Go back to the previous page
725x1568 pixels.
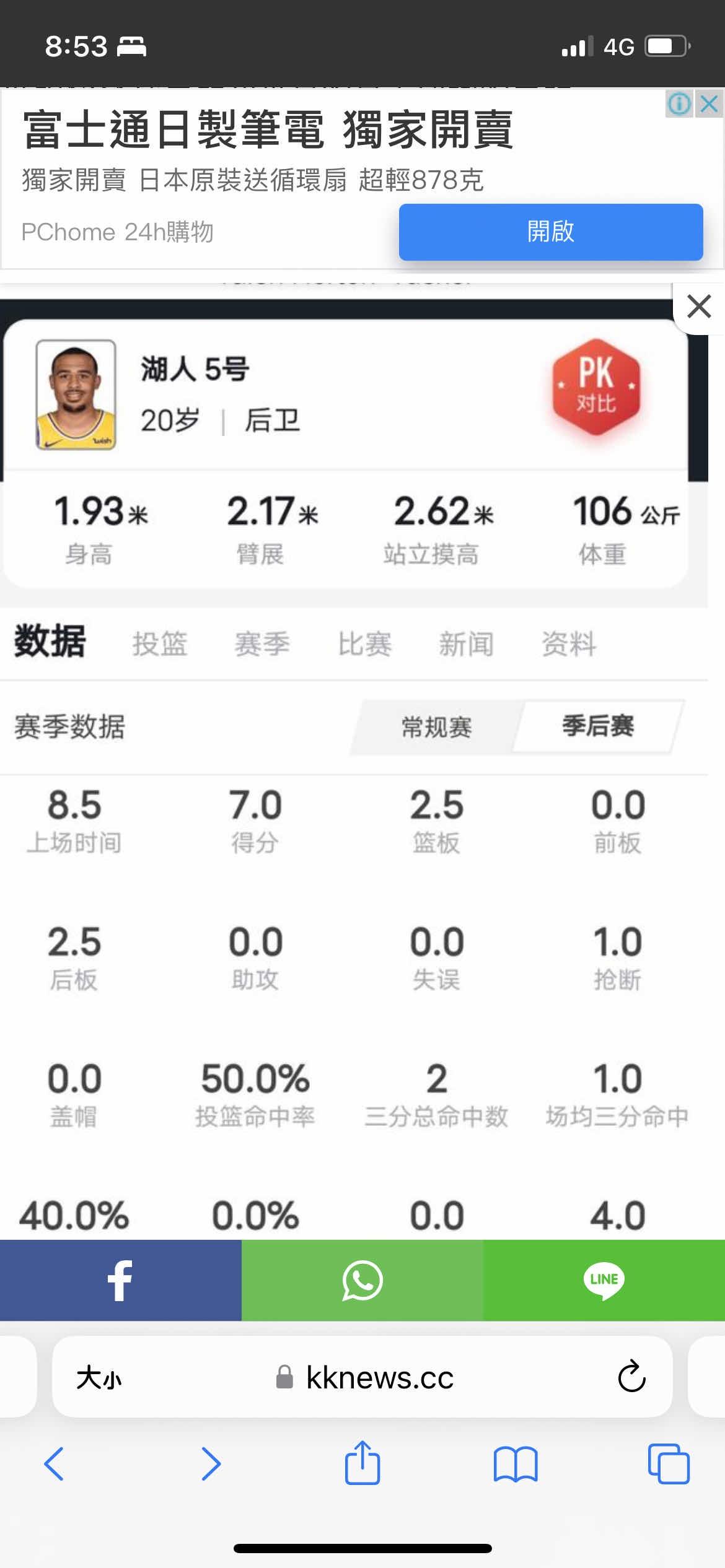click(x=55, y=1464)
